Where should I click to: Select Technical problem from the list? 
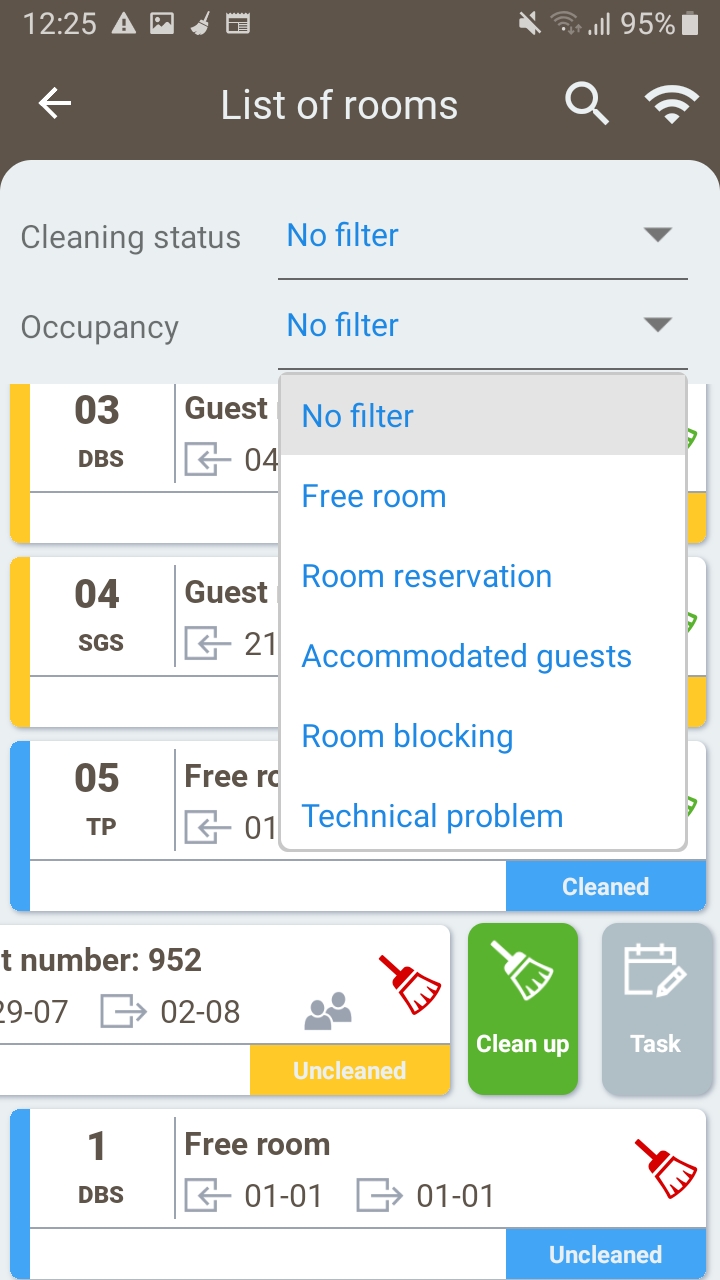(x=432, y=815)
